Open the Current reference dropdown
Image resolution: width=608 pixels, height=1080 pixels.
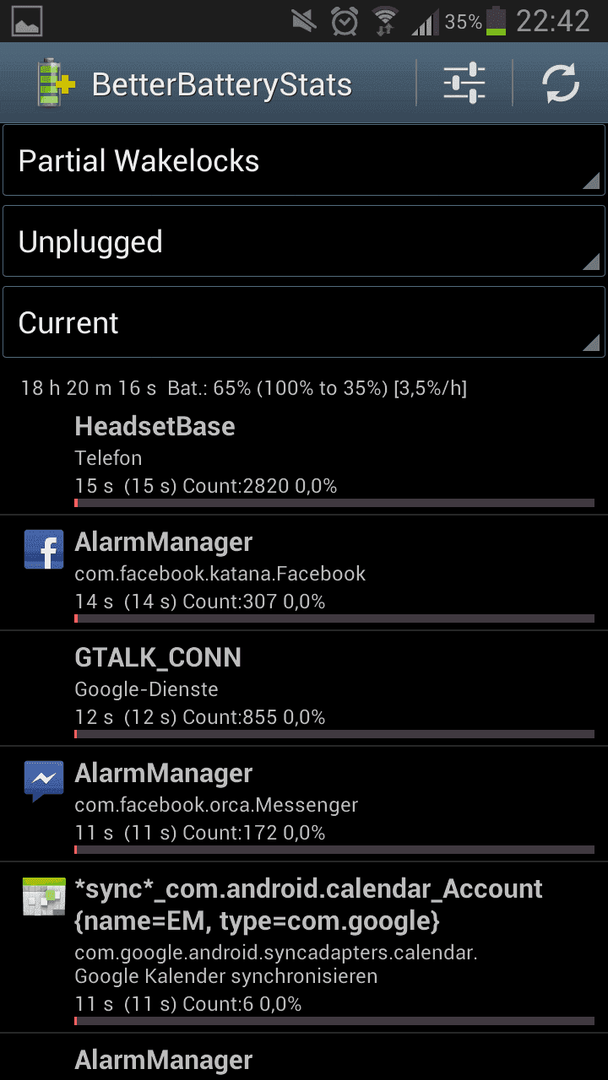(x=304, y=322)
